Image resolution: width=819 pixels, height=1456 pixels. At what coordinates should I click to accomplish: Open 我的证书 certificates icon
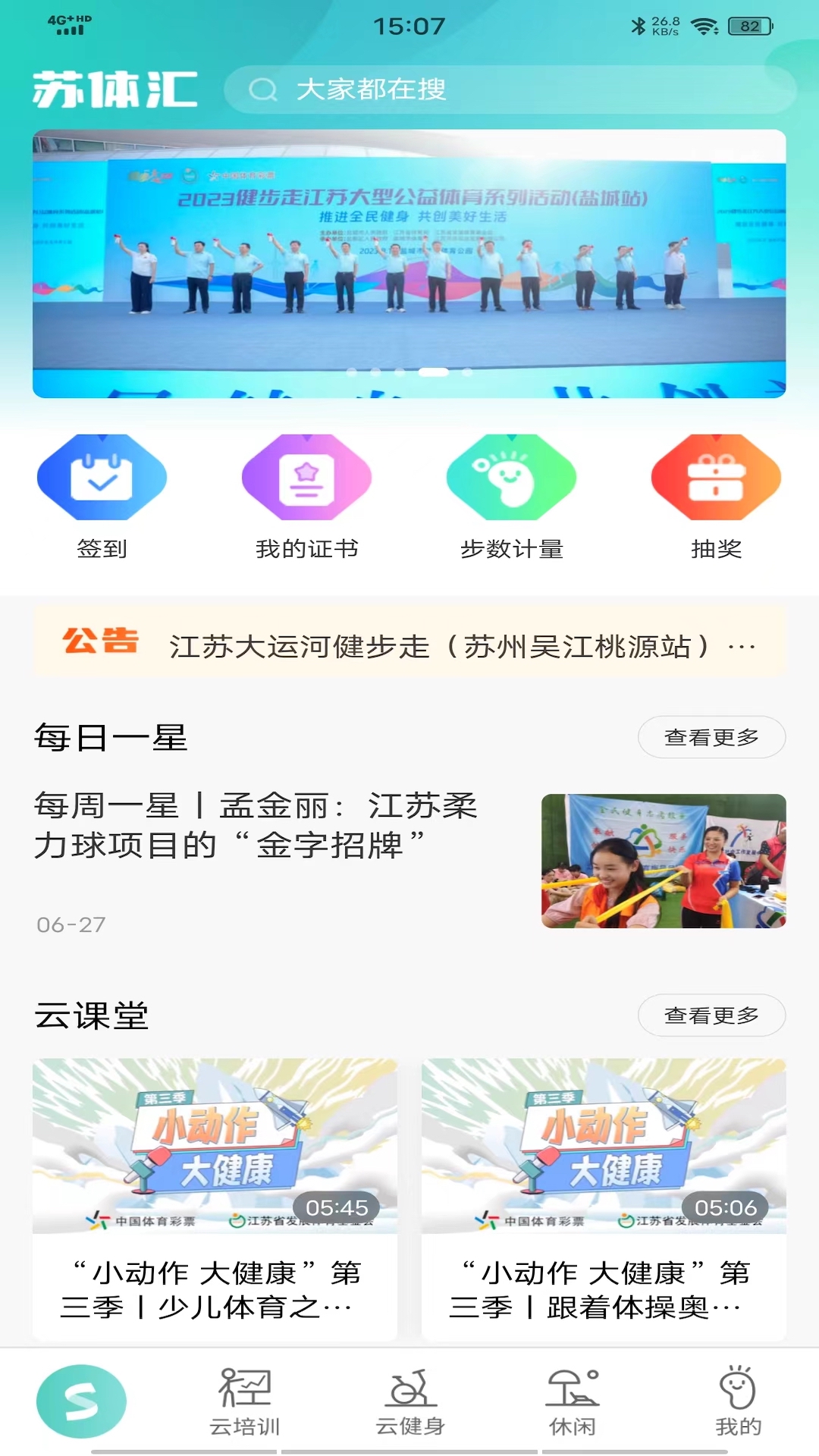coord(307,478)
